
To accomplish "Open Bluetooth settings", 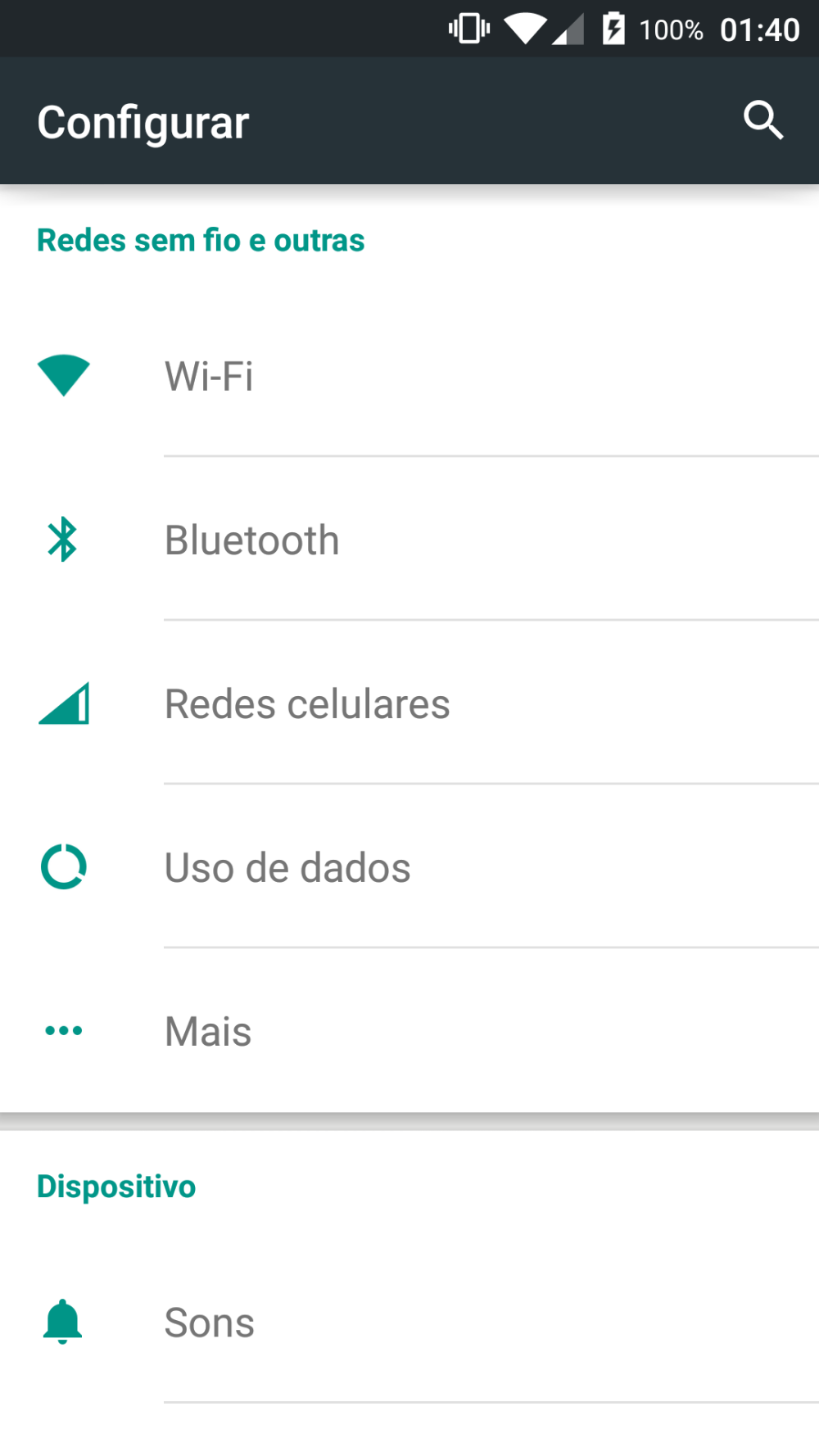I will (x=409, y=540).
